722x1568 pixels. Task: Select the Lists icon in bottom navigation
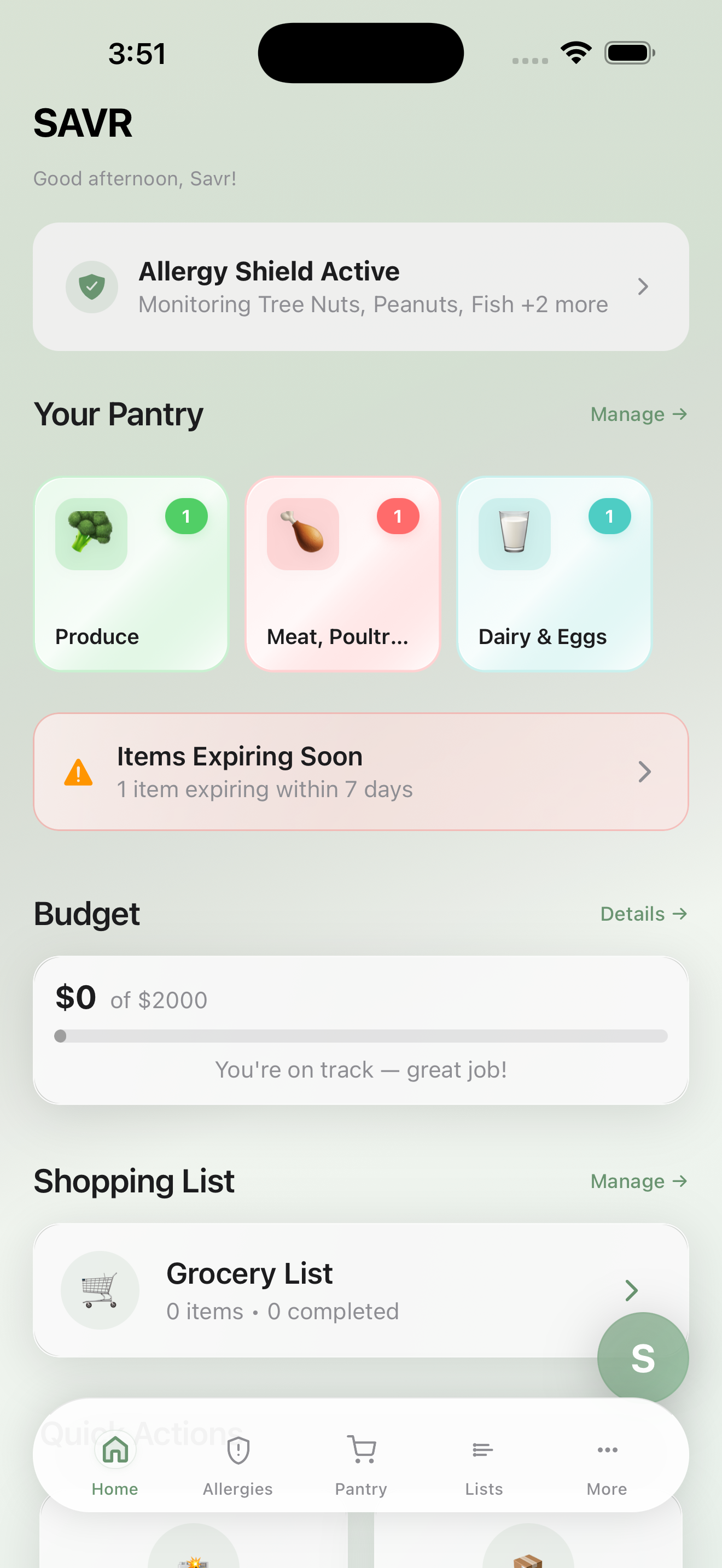484,1450
